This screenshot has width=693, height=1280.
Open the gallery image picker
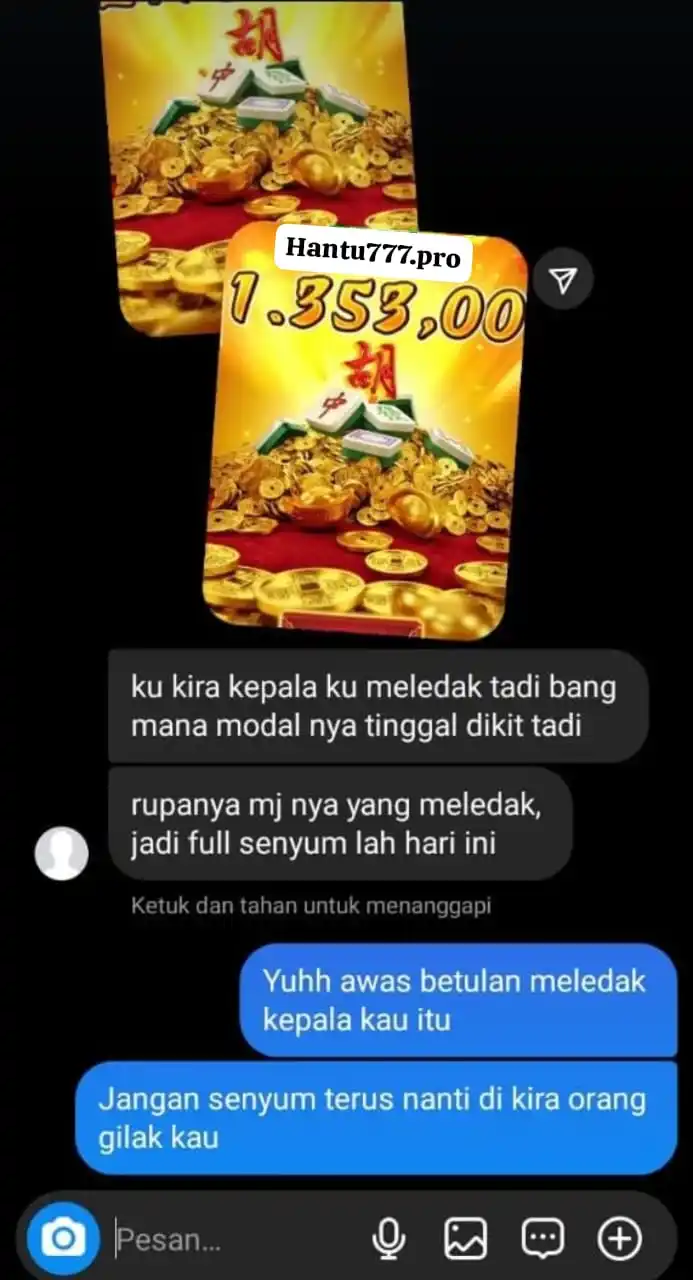pos(466,1240)
